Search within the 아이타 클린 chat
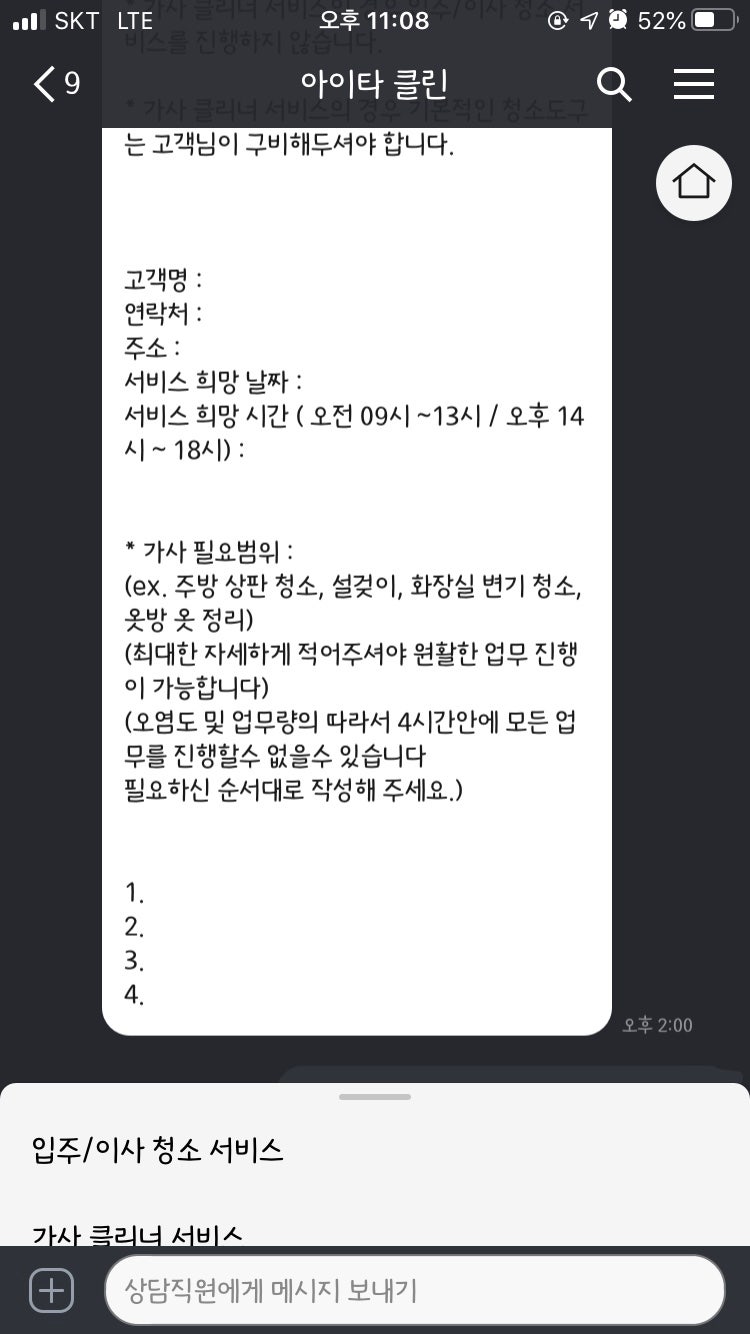This screenshot has width=750, height=1334. (x=614, y=85)
